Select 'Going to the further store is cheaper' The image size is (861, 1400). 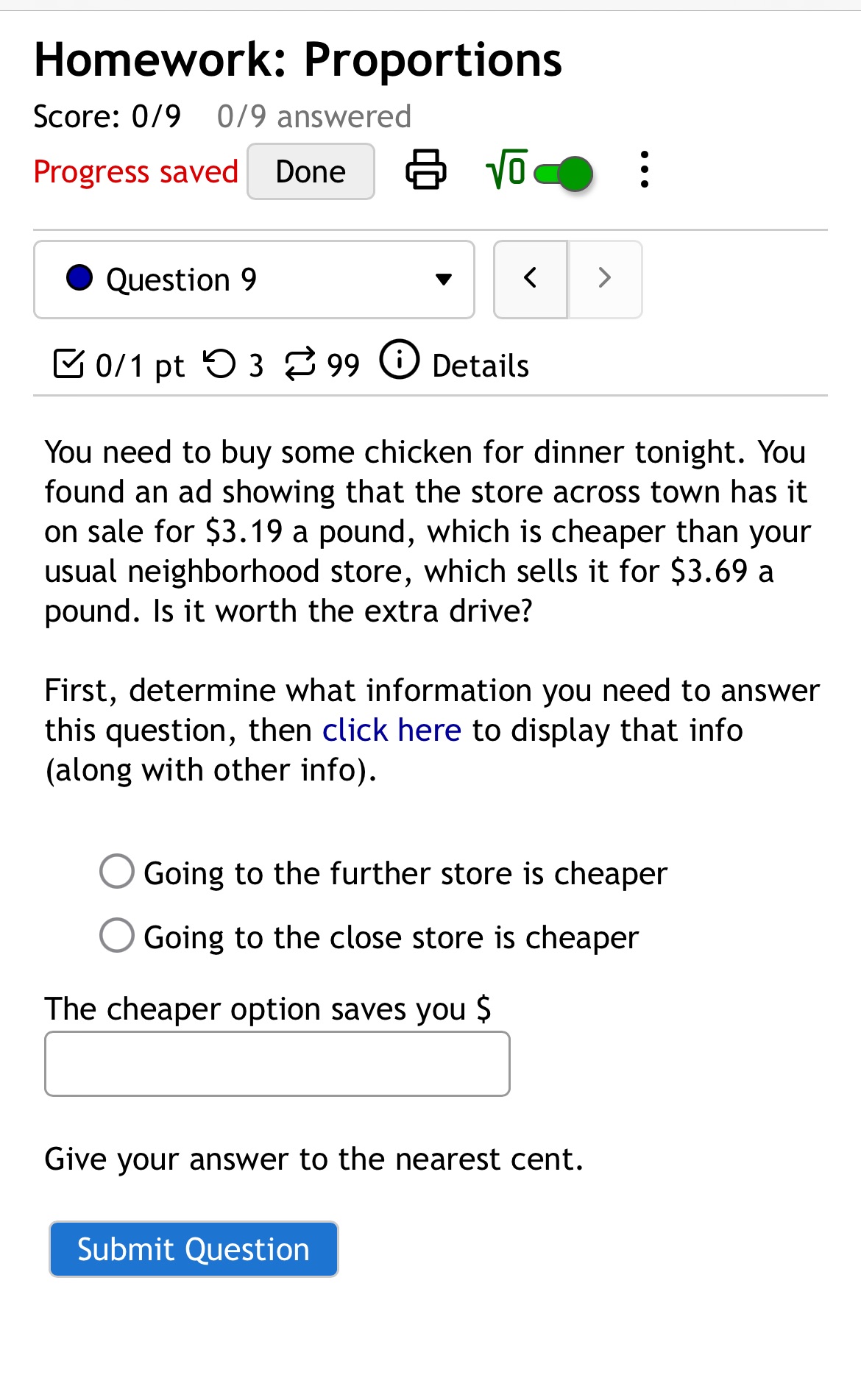[x=116, y=872]
